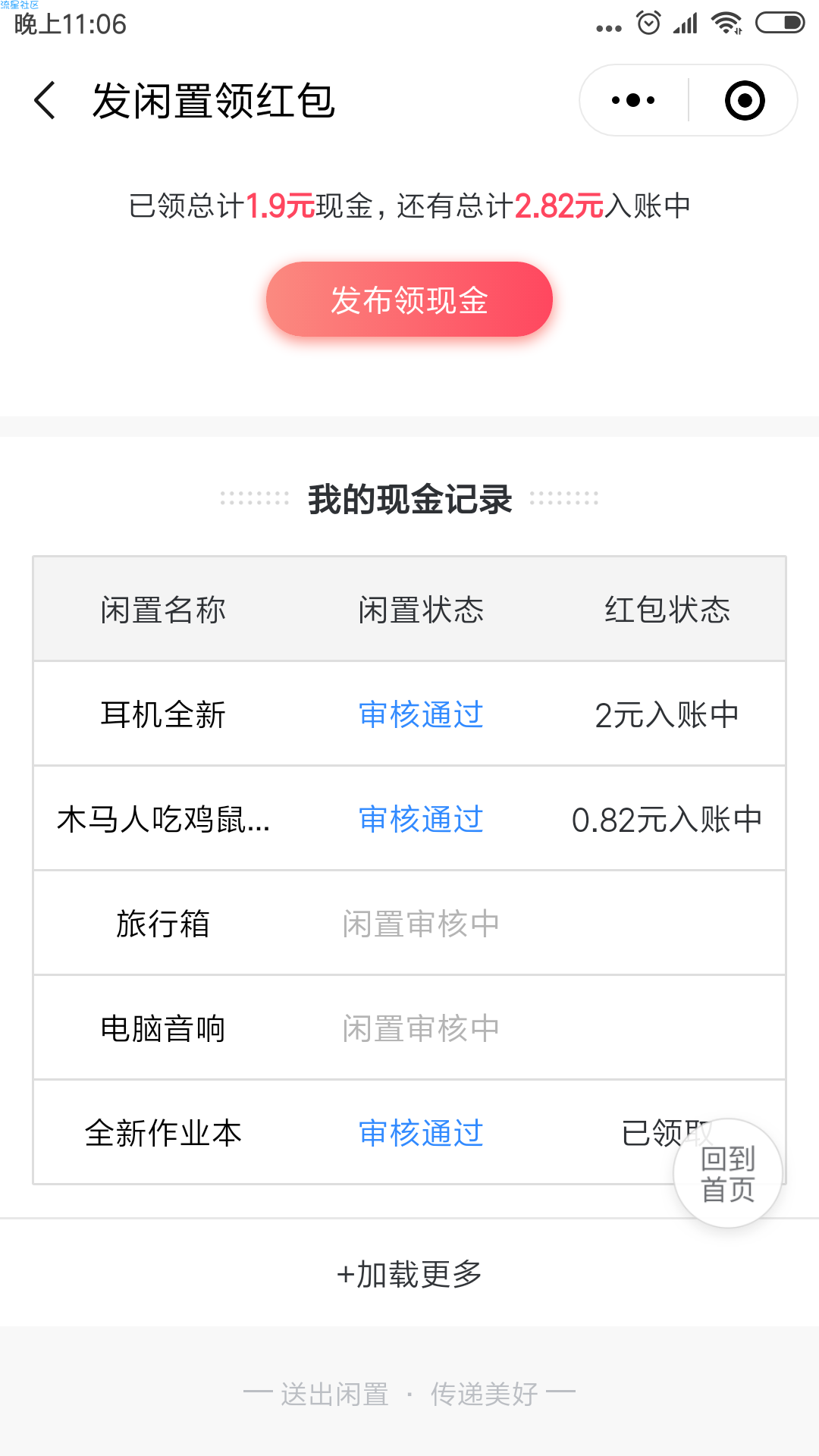The image size is (819, 1456).
Task: Load more records via +加载更多
Action: point(409,1274)
